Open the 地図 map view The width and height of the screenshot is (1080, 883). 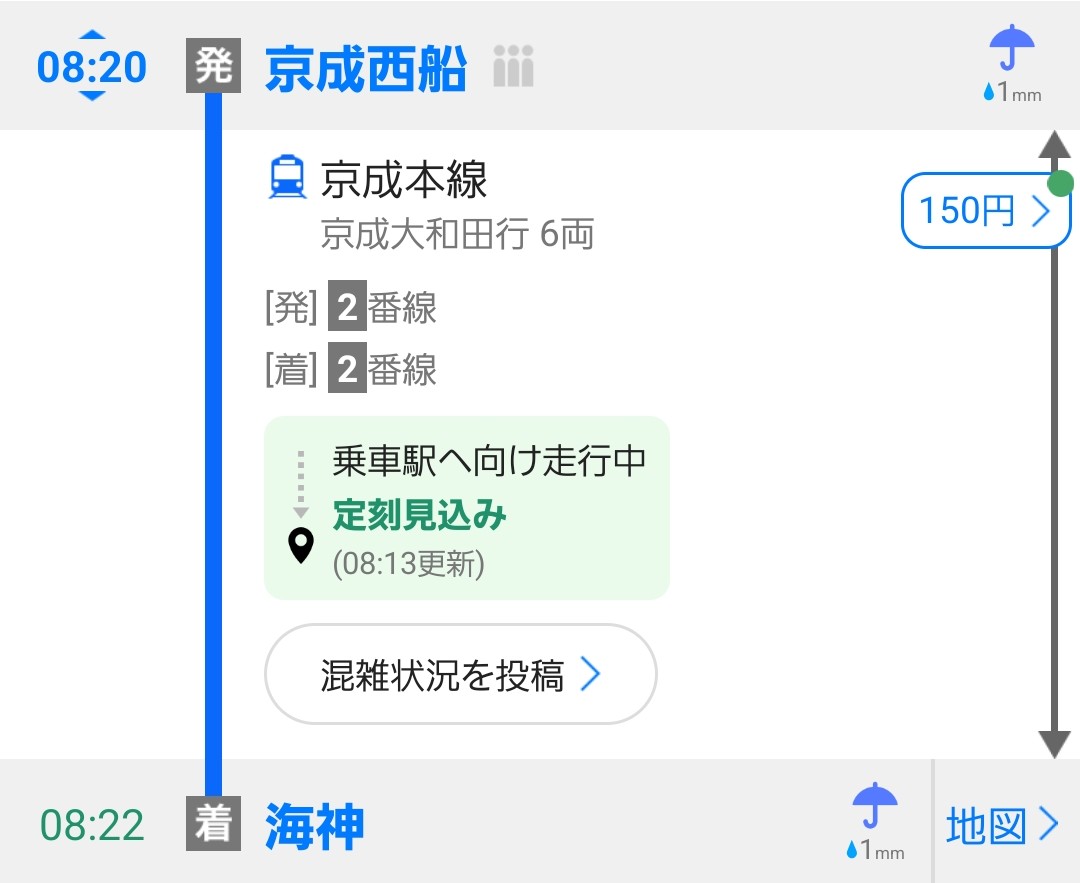pyautogui.click(x=1002, y=826)
